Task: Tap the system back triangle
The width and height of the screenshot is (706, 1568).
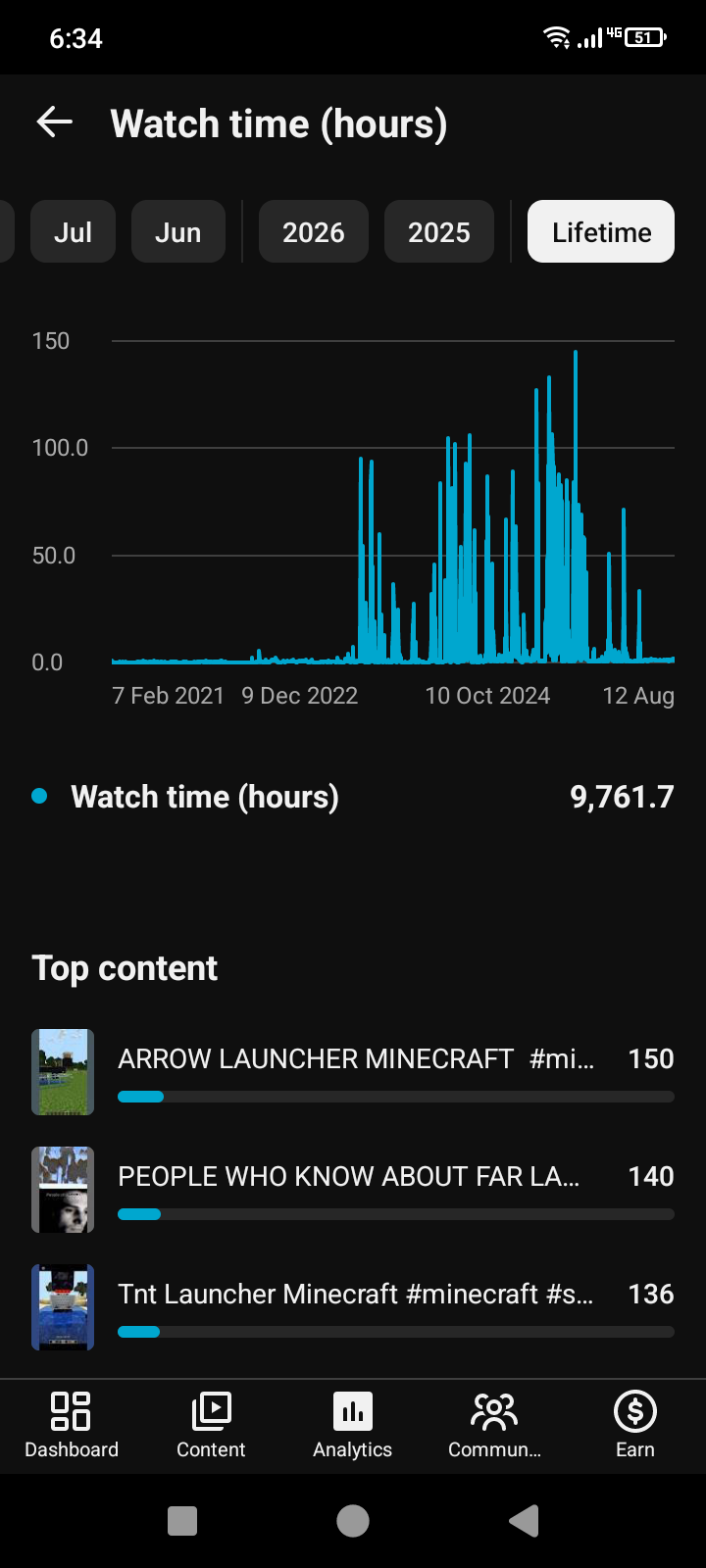Action: click(x=525, y=1521)
